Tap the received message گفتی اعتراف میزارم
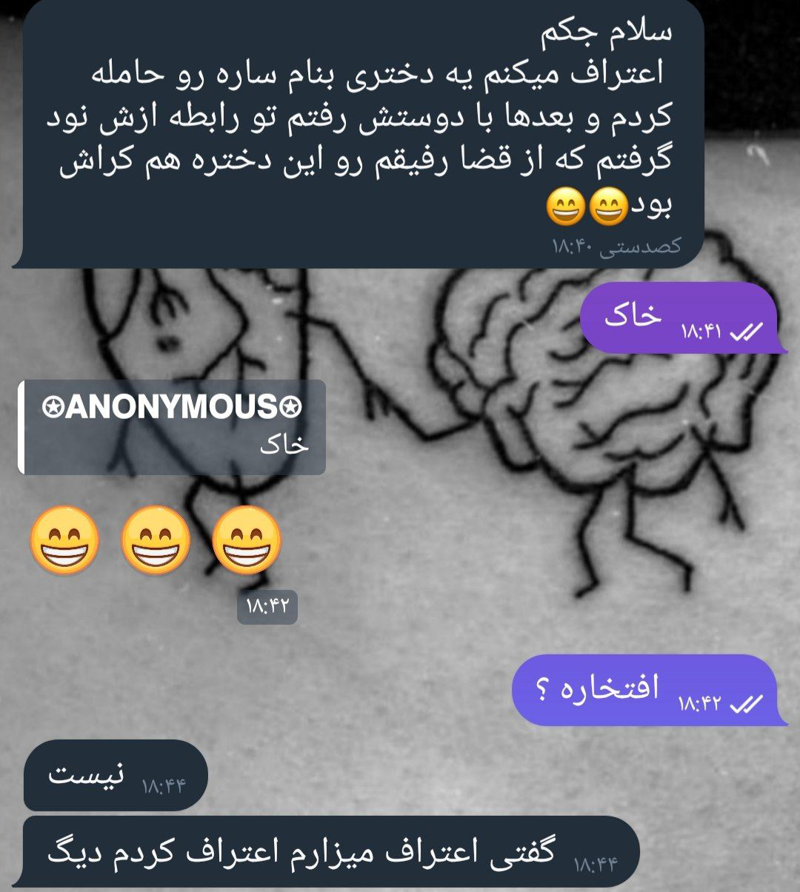The height and width of the screenshot is (892, 800). point(330,852)
